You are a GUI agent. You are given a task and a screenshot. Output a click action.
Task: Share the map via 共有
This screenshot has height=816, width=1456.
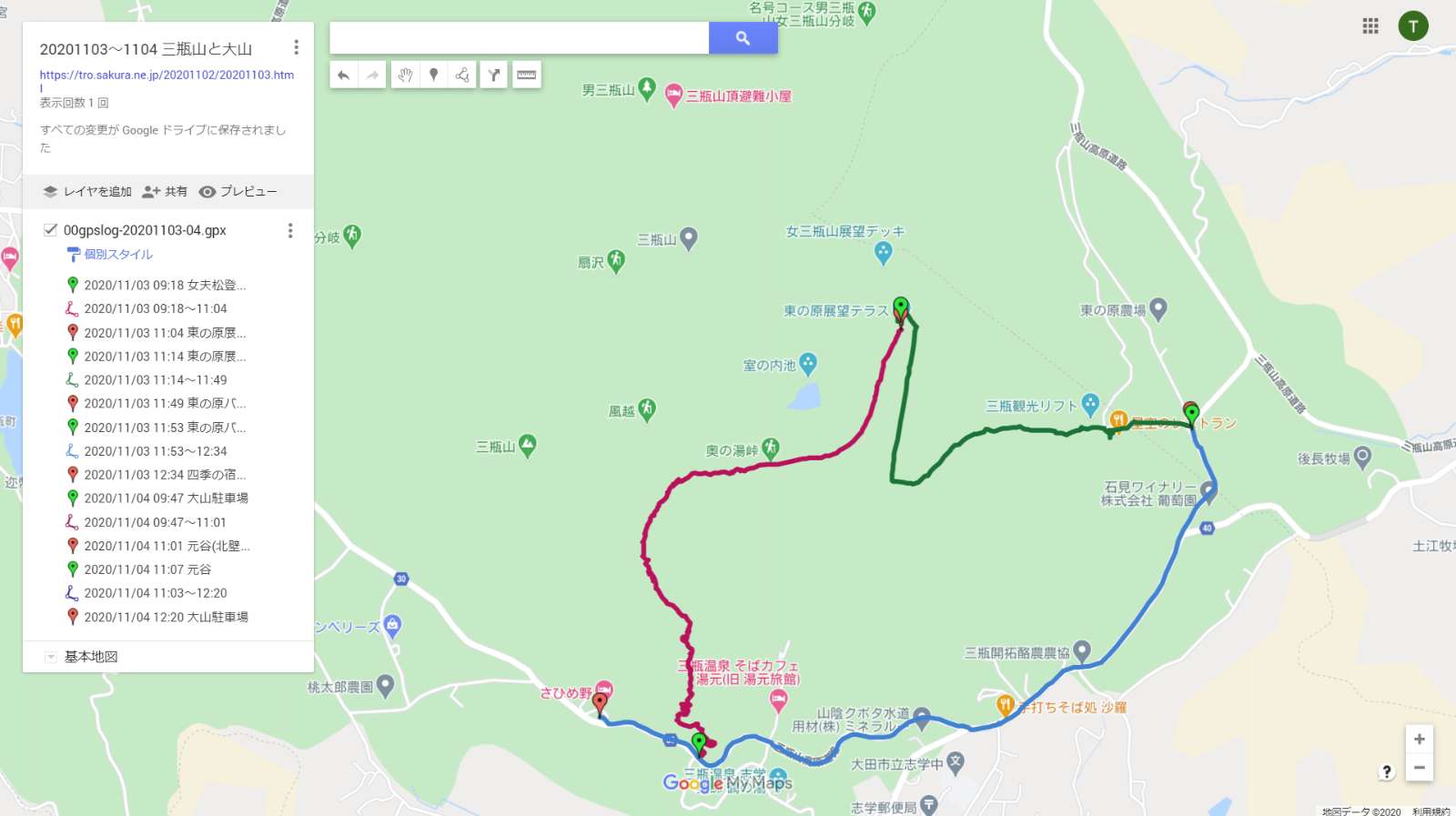pos(165,191)
